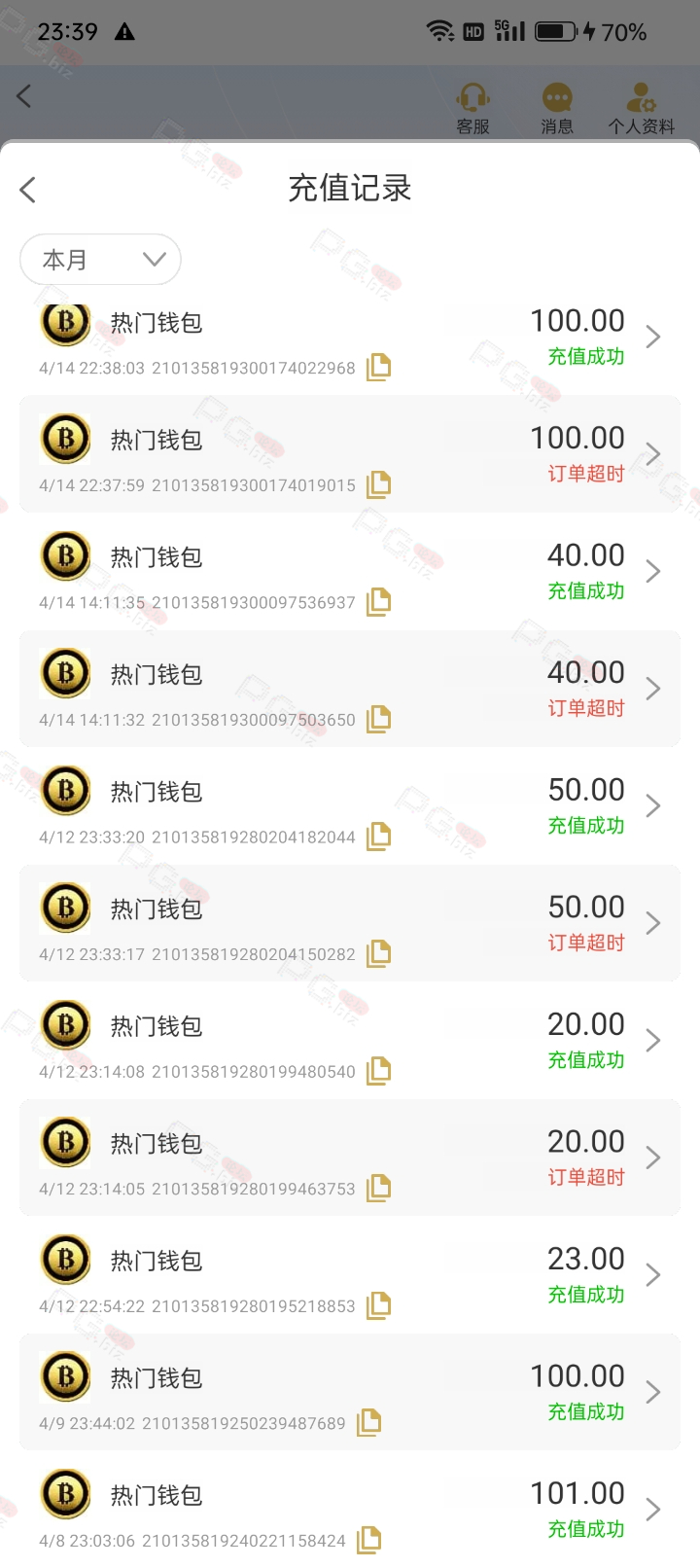
Task: Open the 4/12 23:14:05 20.00 record
Action: click(350, 1158)
